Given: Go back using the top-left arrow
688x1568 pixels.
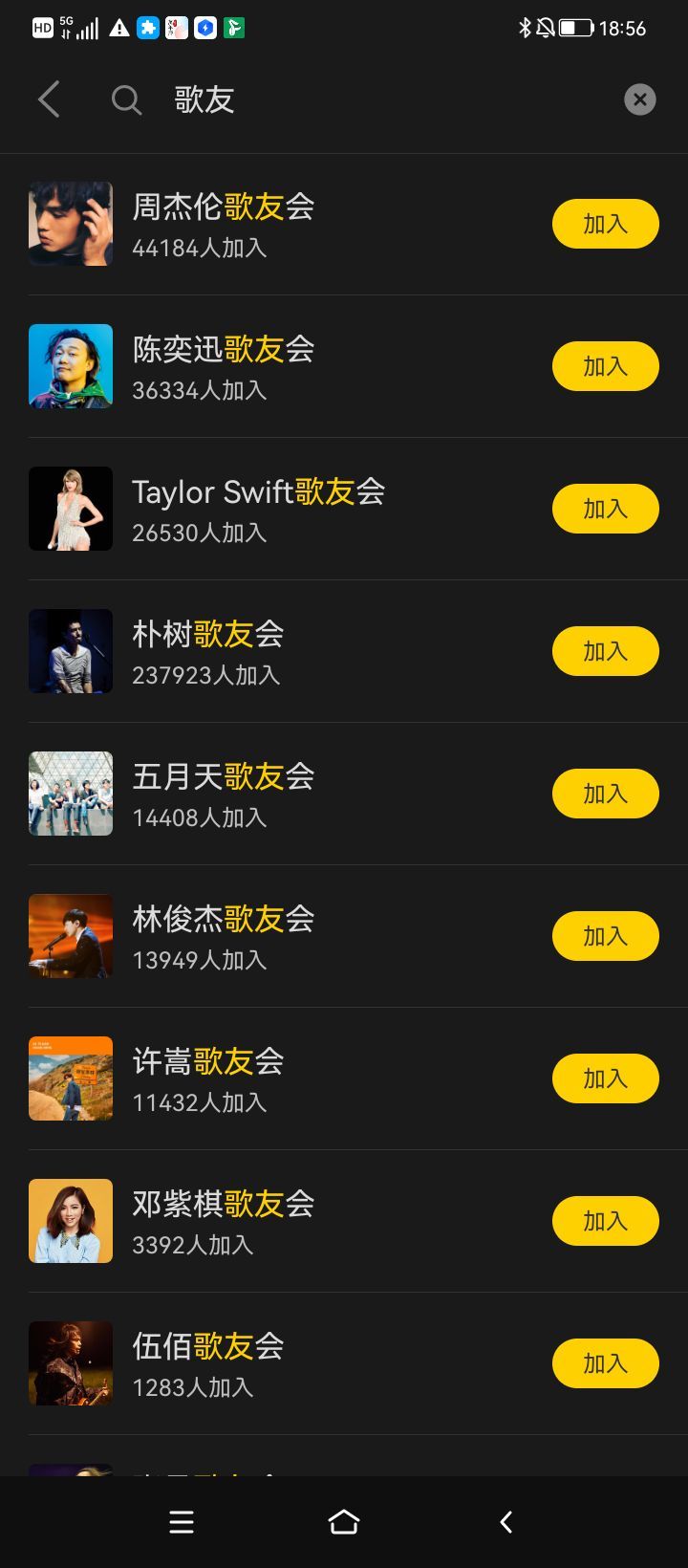Looking at the screenshot, I should click(50, 99).
